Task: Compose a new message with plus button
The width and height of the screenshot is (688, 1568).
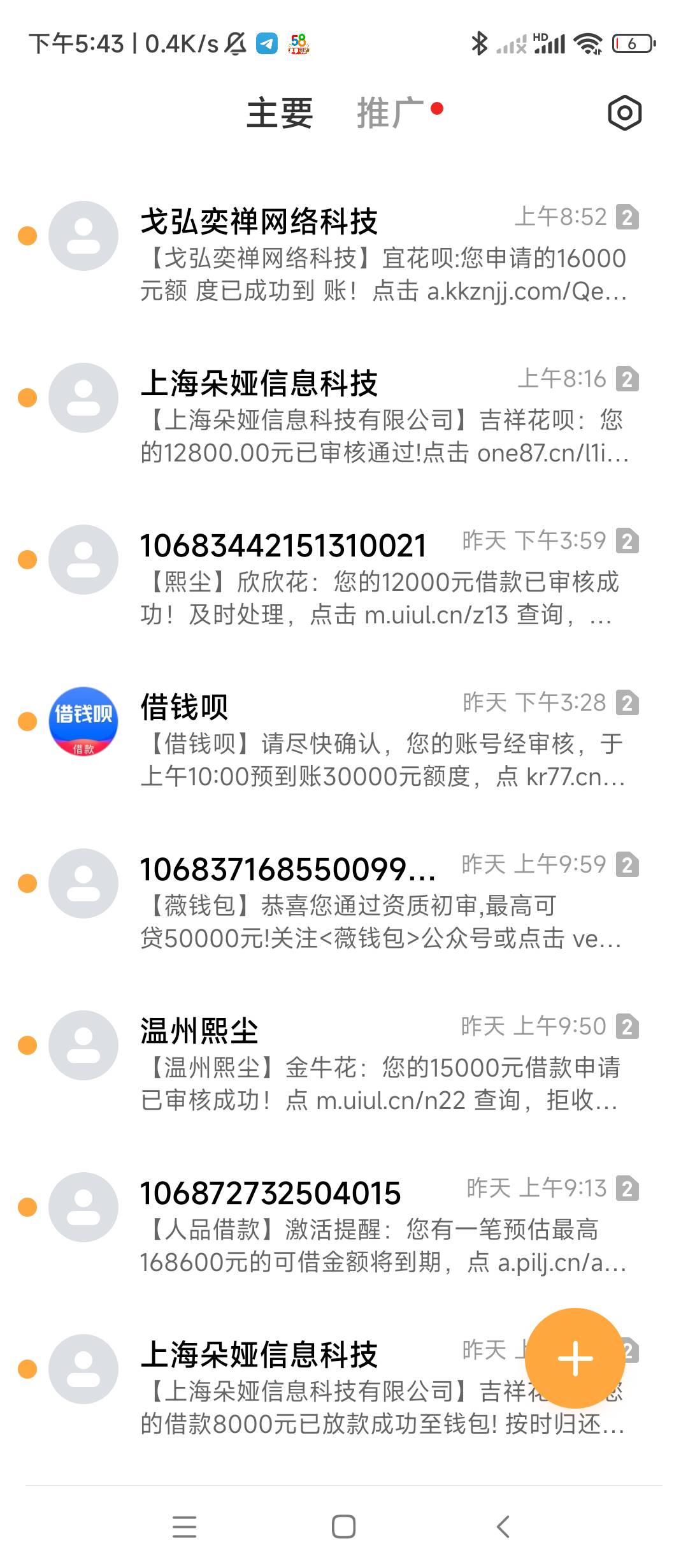Action: pos(575,1358)
